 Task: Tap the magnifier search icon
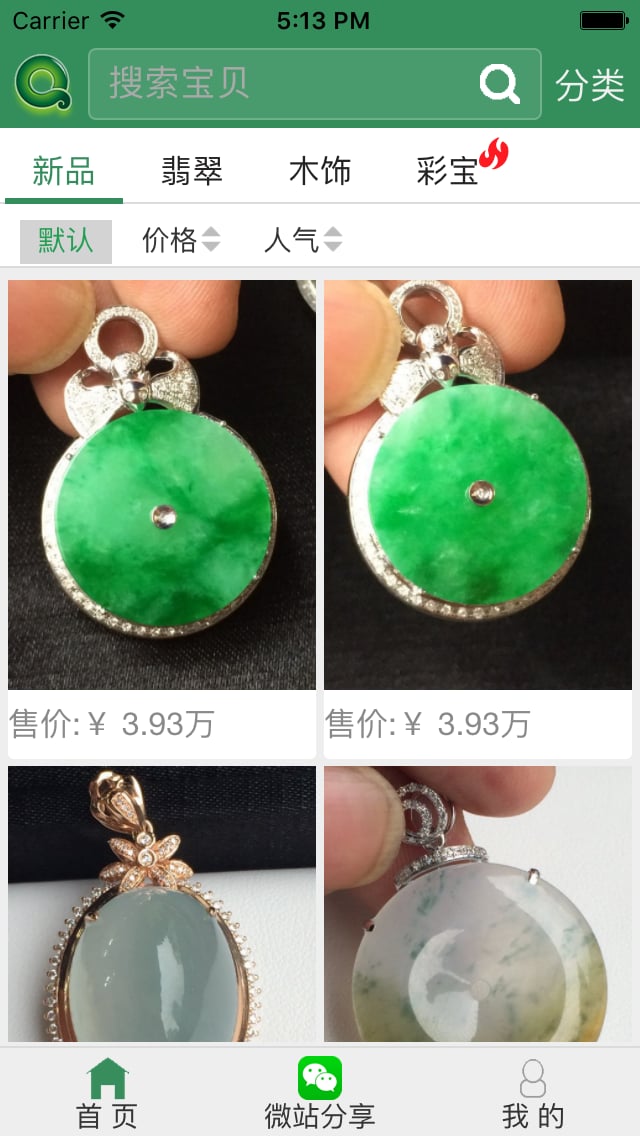(499, 84)
